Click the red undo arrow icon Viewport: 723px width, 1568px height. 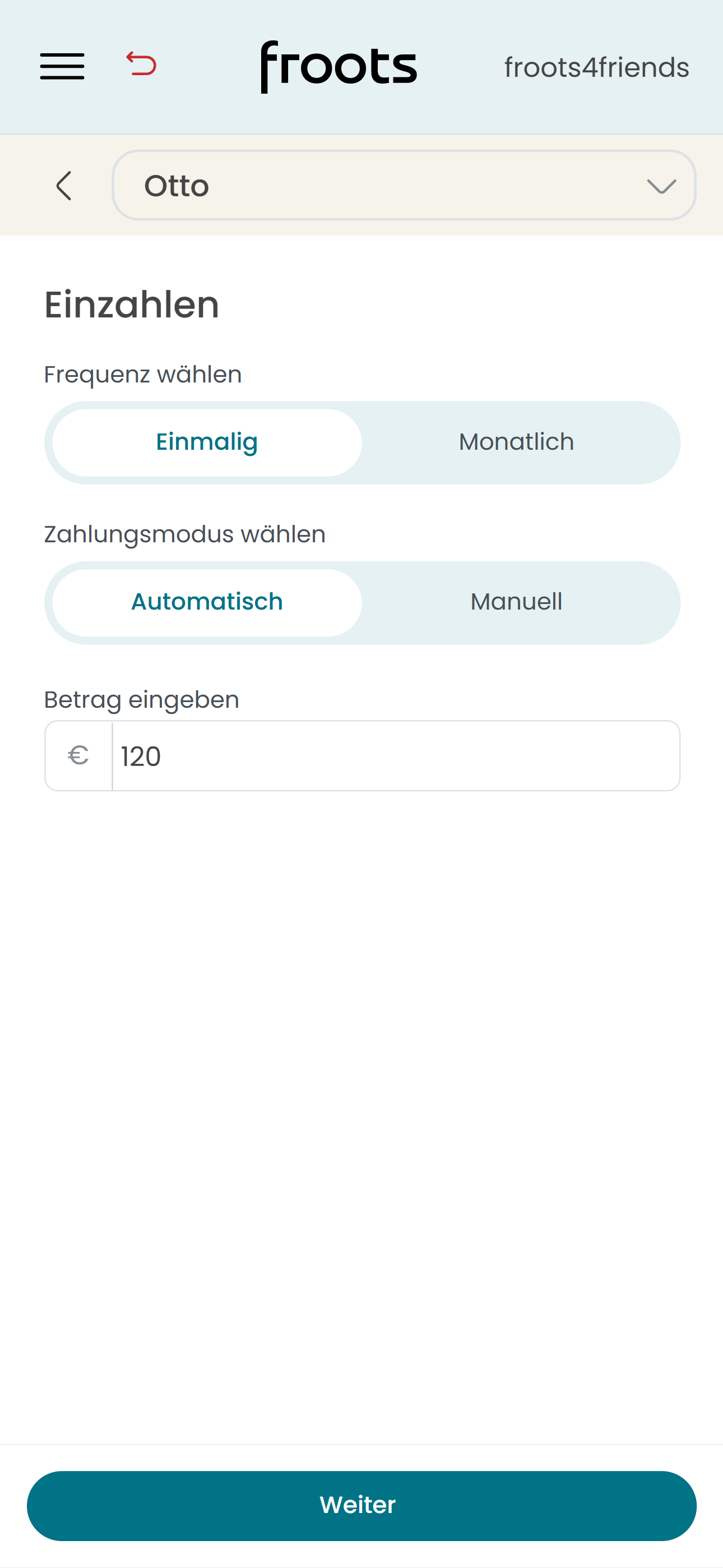point(141,65)
